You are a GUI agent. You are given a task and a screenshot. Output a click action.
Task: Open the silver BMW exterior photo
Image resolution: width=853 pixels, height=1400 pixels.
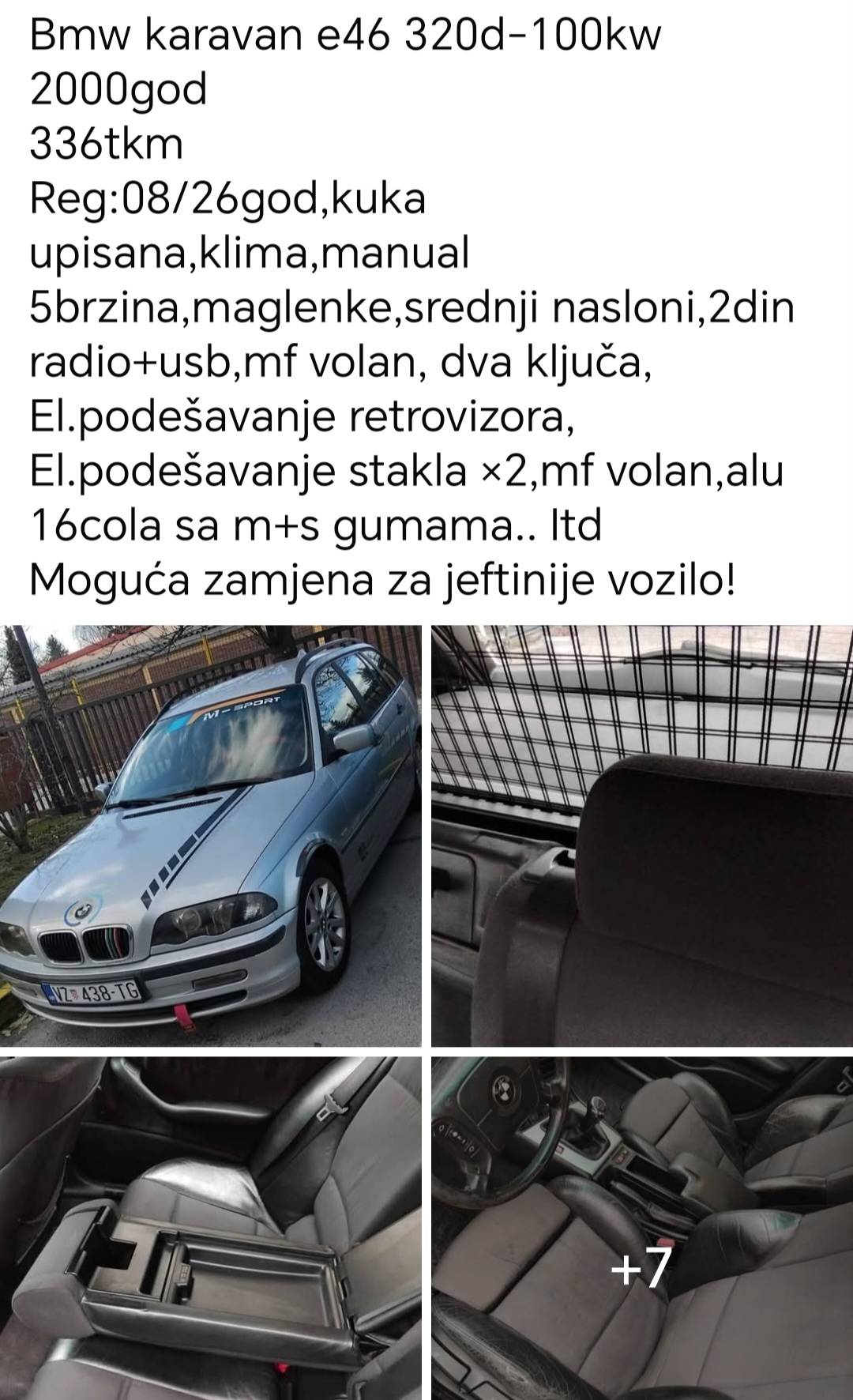211,835
